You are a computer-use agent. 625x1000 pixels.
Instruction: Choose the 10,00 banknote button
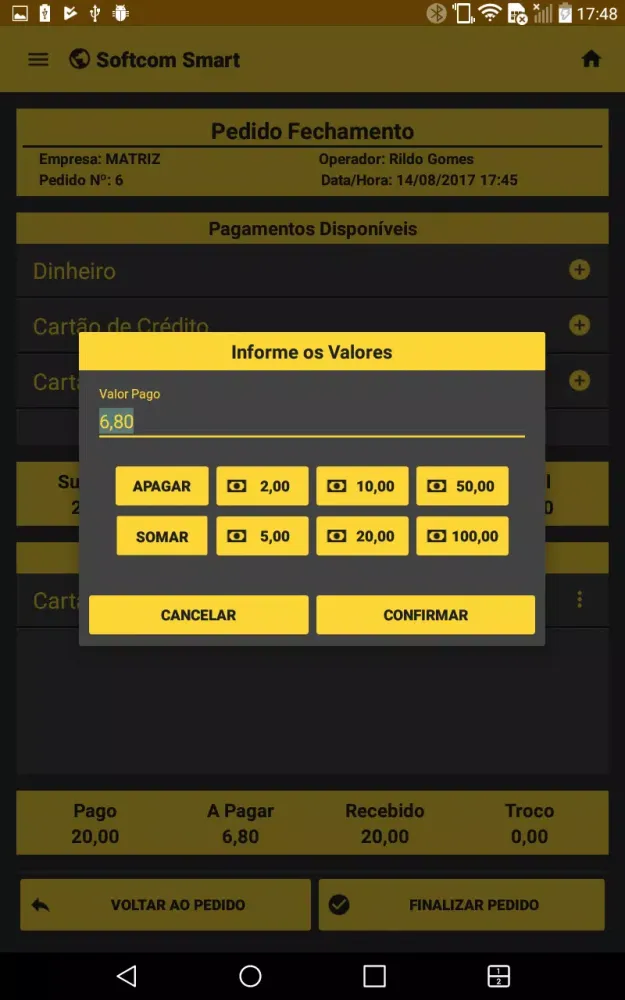362,486
